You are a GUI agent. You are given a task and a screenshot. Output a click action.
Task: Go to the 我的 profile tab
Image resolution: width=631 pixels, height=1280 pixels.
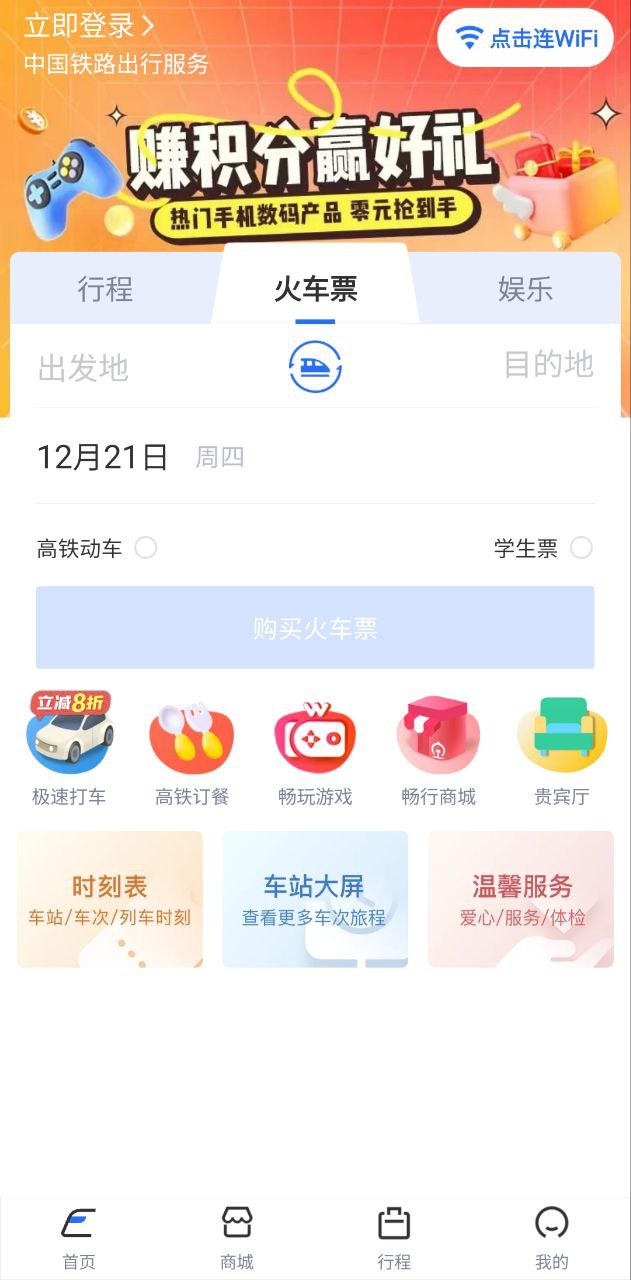click(552, 1237)
